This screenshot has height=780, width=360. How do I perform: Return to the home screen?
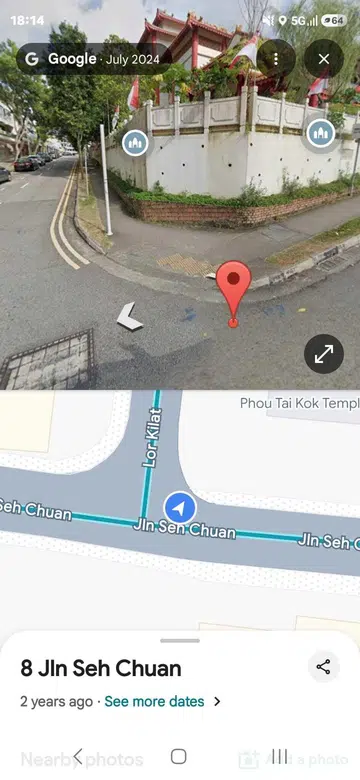coord(179,757)
